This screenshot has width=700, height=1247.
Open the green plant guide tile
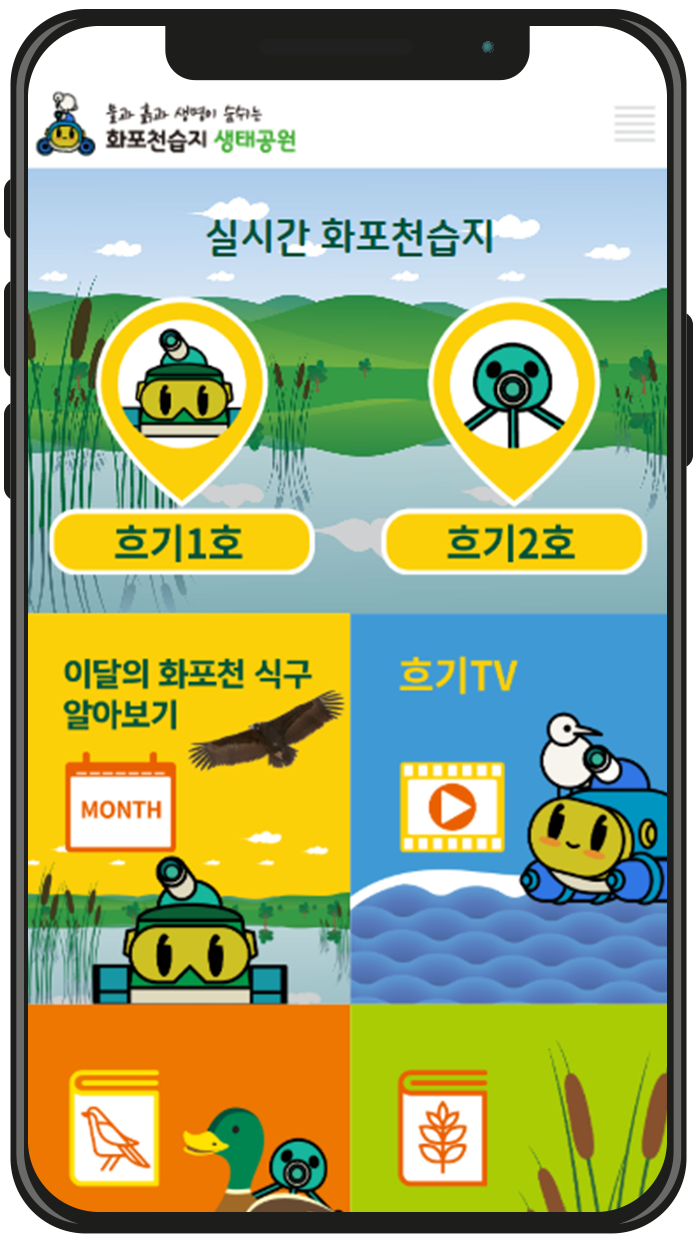508,1108
